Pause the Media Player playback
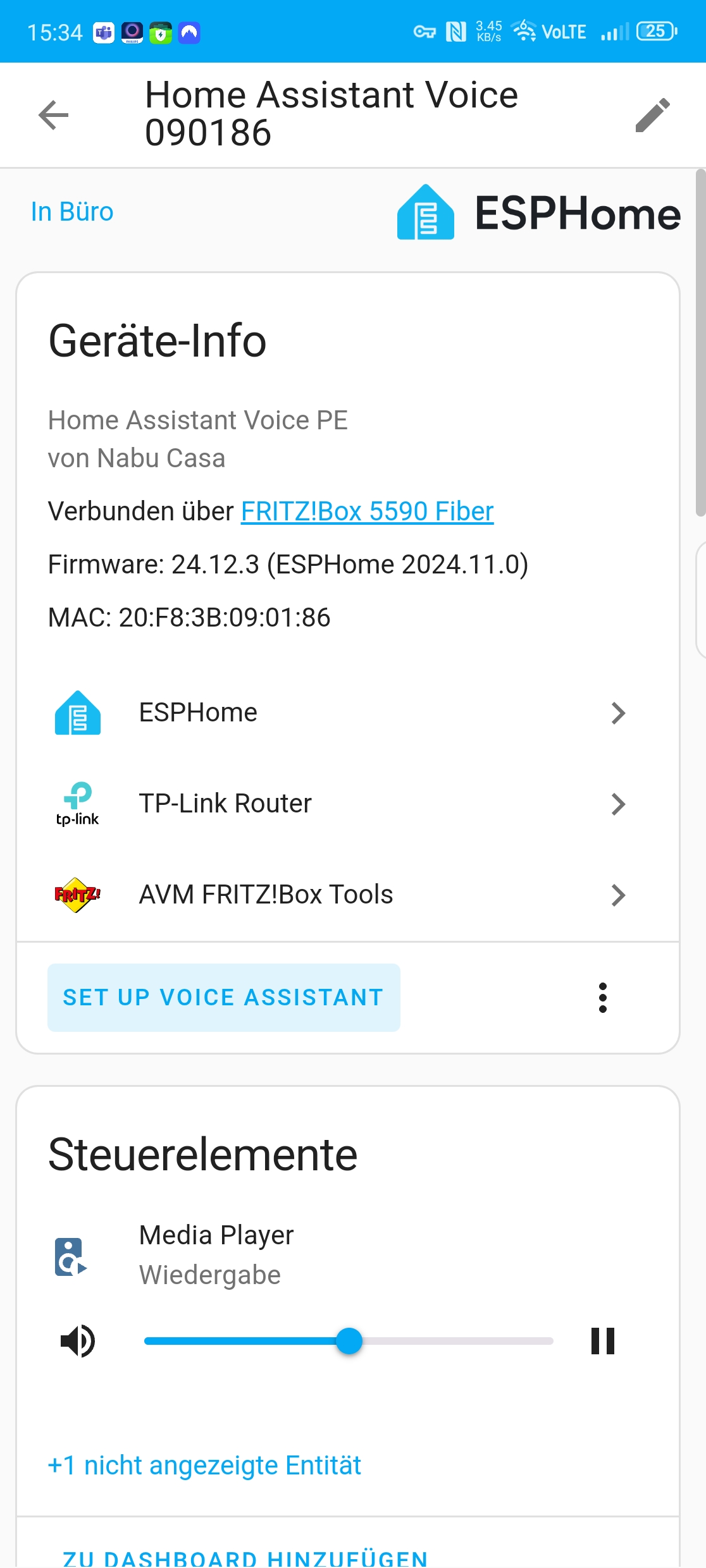The image size is (706, 1568). click(602, 1341)
